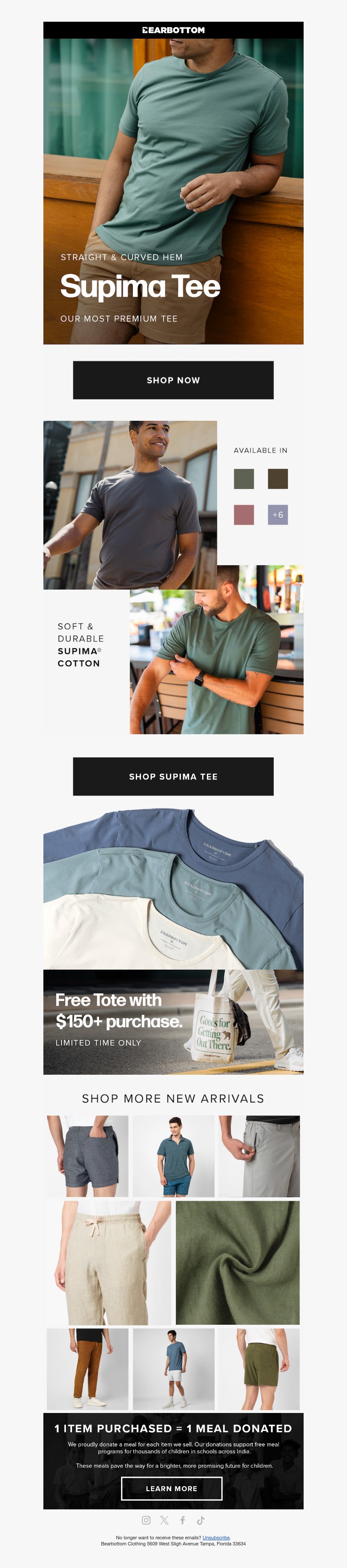Open the rust brown pants product tile
347x1568 pixels.
tap(88, 1369)
